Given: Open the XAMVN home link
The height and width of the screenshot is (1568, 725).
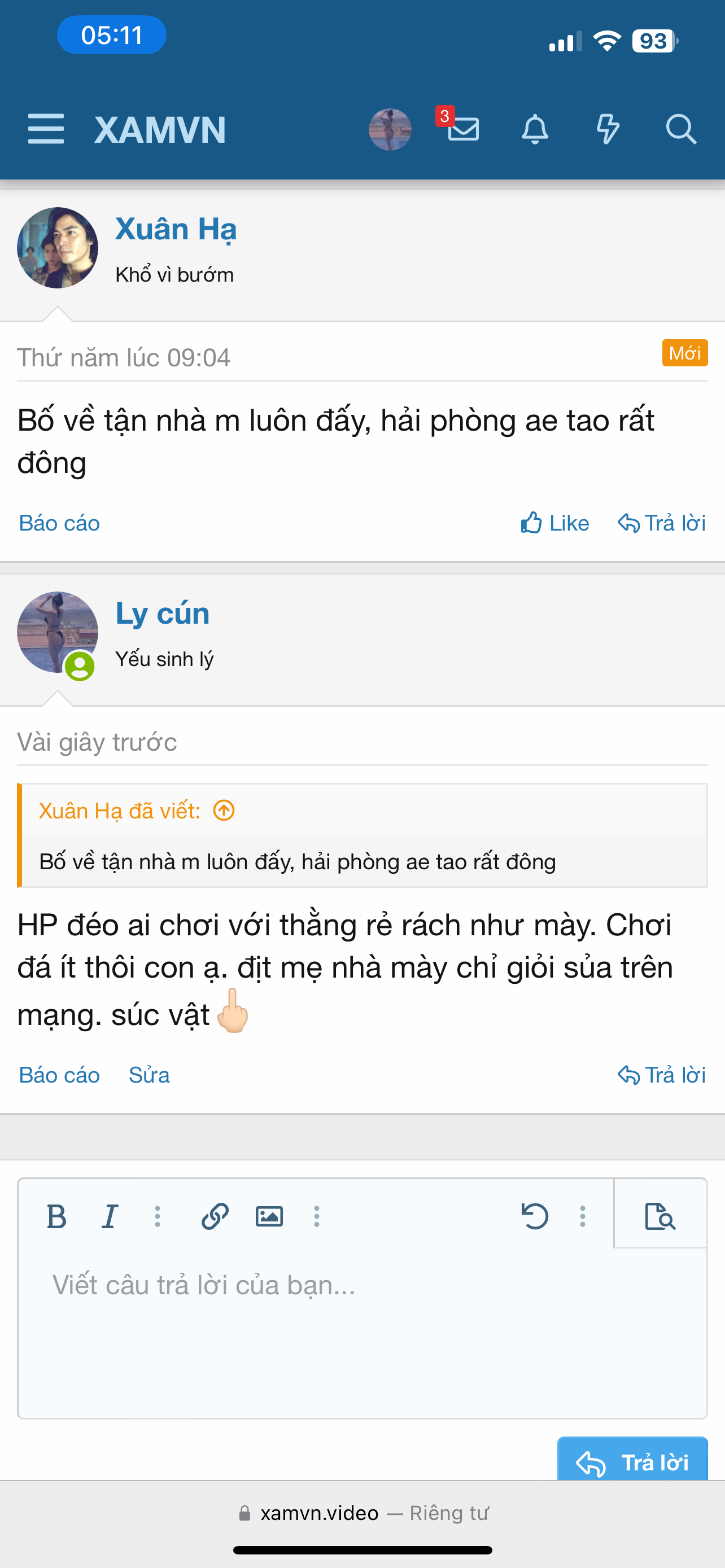Looking at the screenshot, I should click(x=160, y=130).
